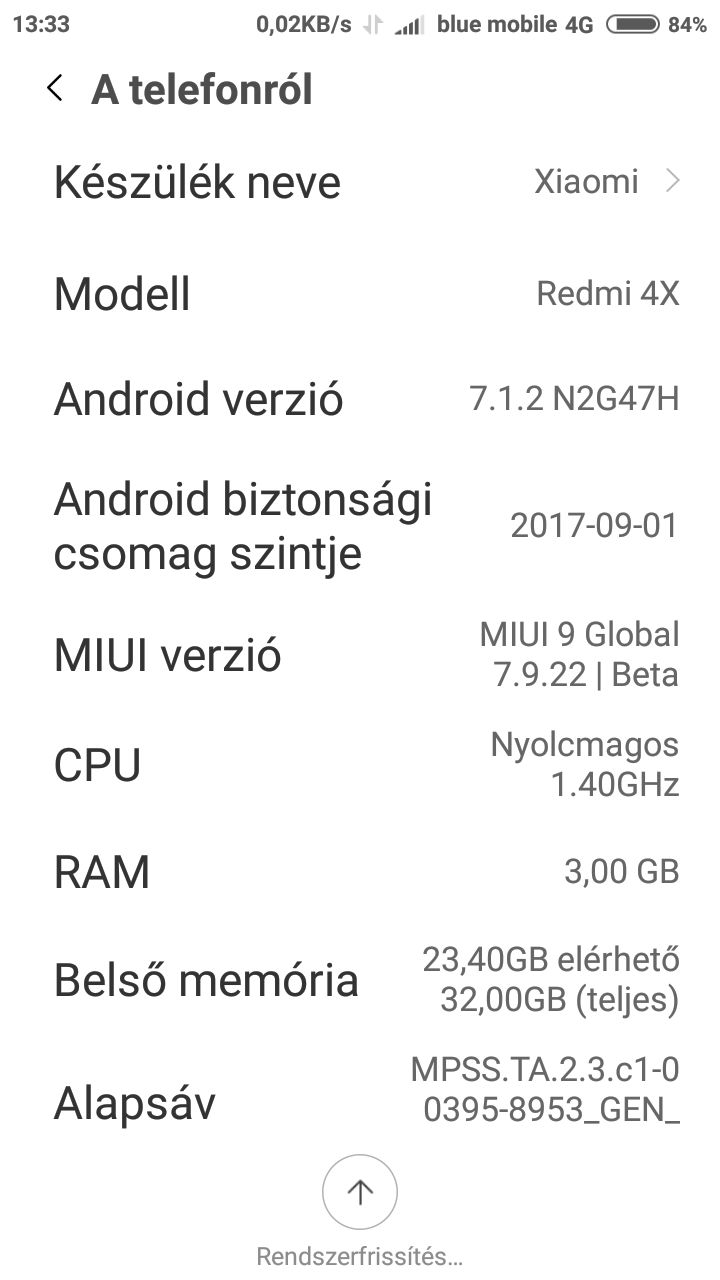Viewport: 720px width, 1280px height.
Task: Tap the CPU row
Action: click(360, 765)
